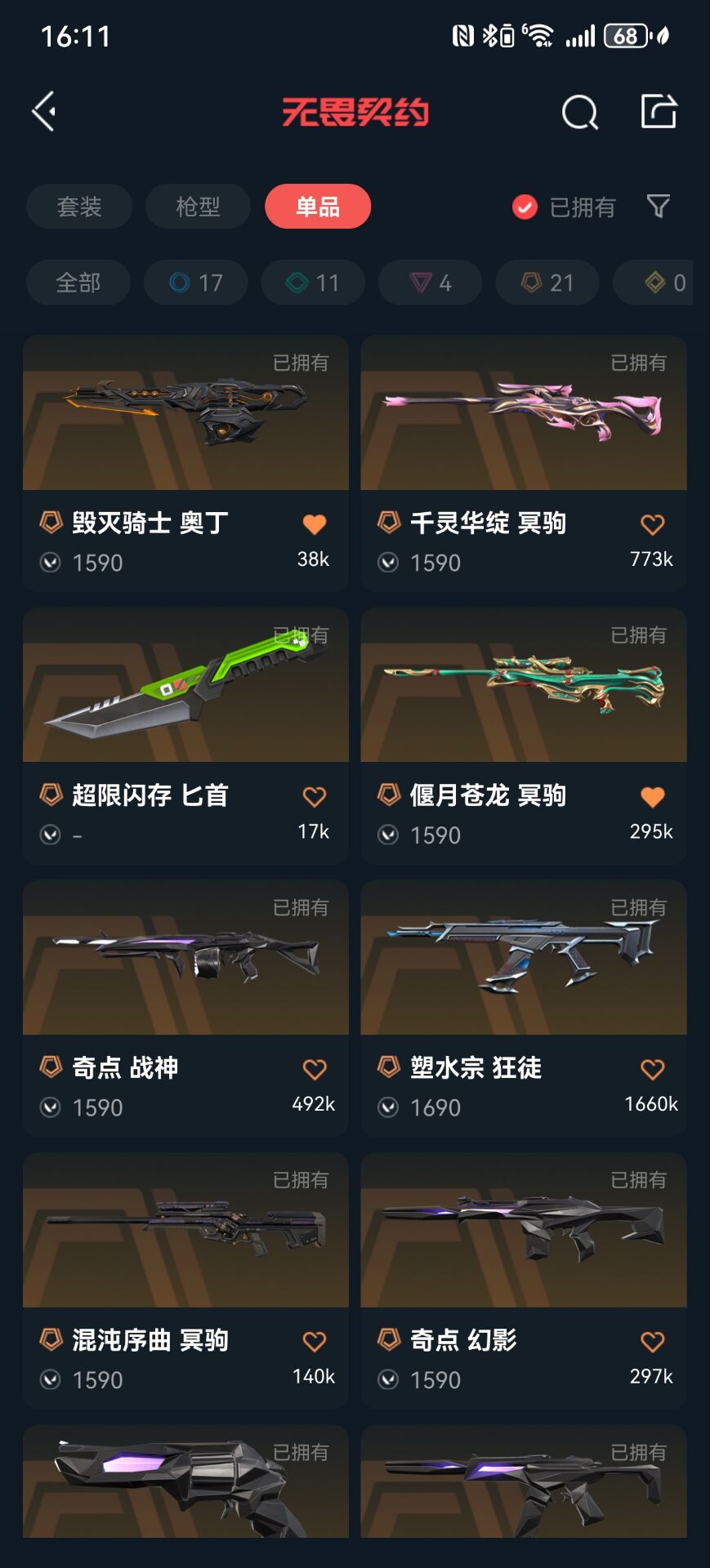
Task: Like the 奇点 战神 skin
Action: (315, 1069)
